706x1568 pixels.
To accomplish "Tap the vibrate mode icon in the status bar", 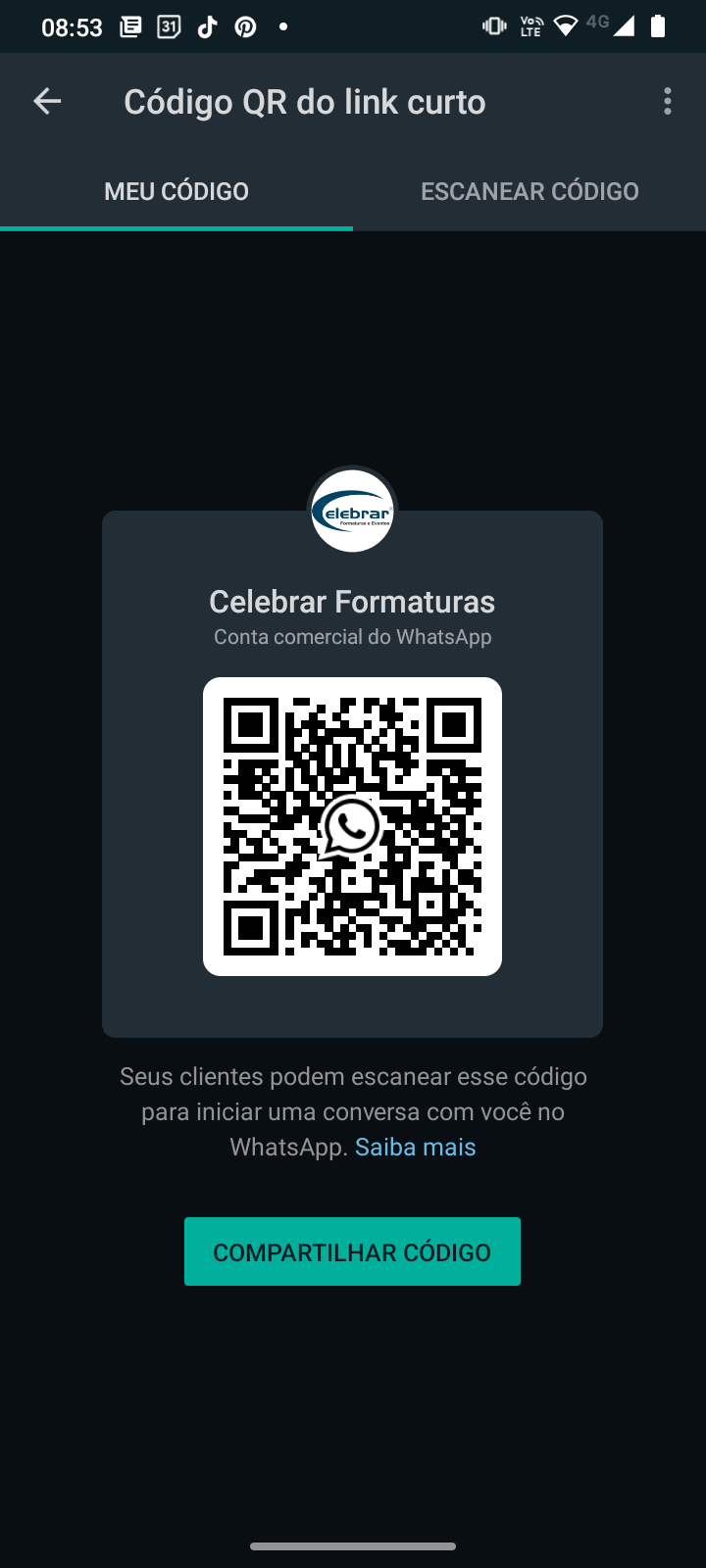I will pyautogui.click(x=495, y=26).
